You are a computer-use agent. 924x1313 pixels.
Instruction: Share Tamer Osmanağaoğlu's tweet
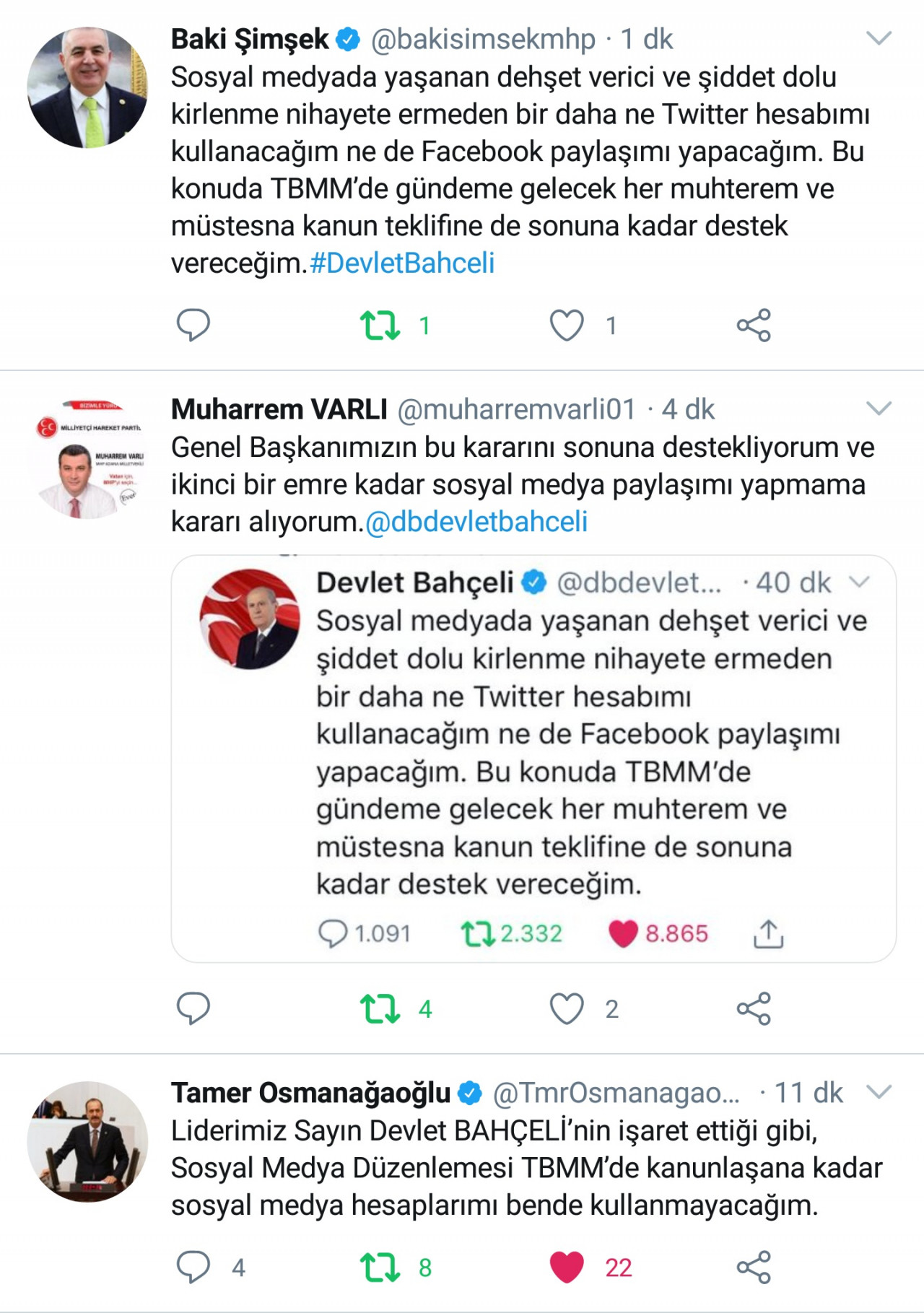[x=754, y=1267]
